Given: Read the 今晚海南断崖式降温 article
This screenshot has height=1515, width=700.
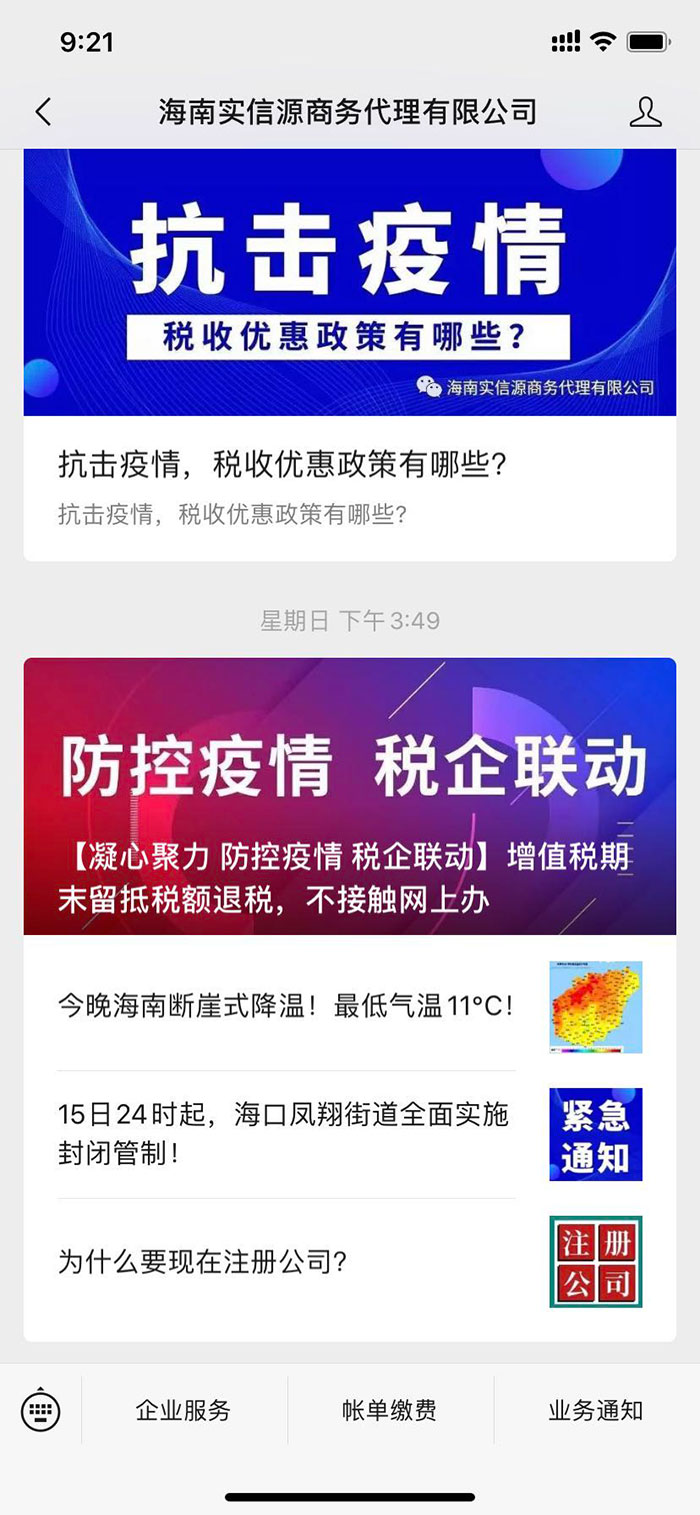Looking at the screenshot, I should coord(286,1006).
